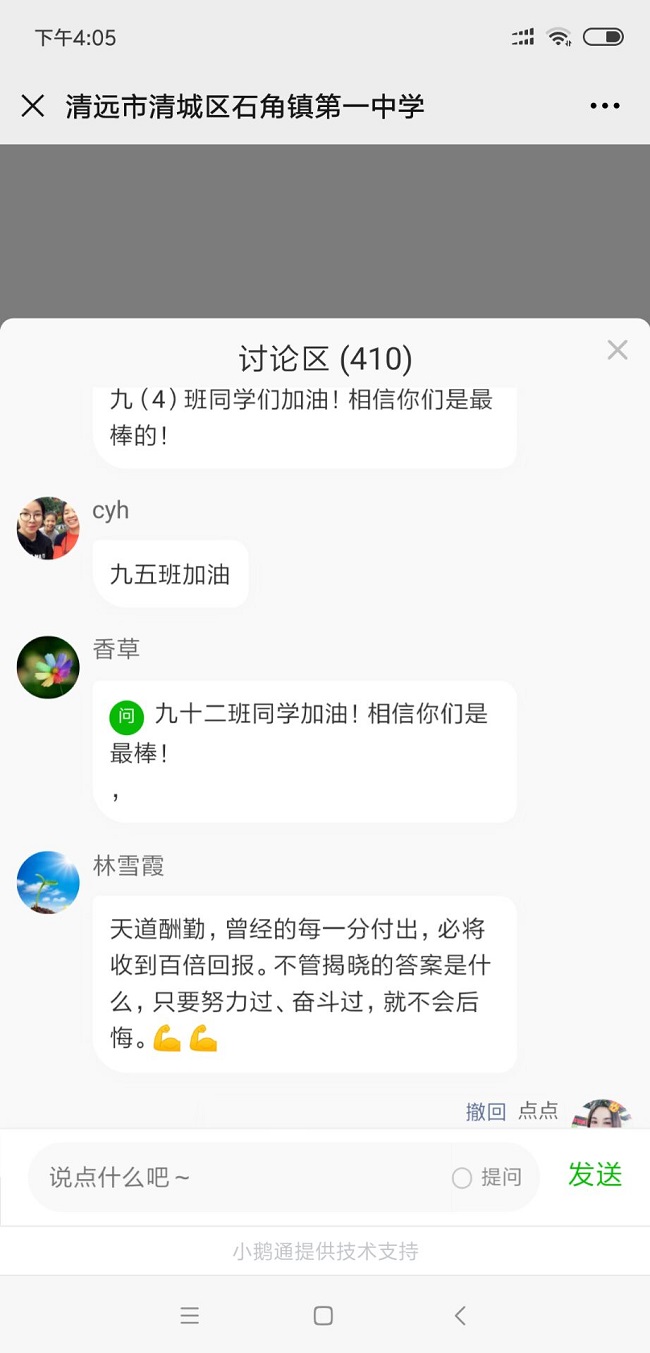Tap 发送 to send the message
This screenshot has height=1353, width=650.
tap(595, 1175)
